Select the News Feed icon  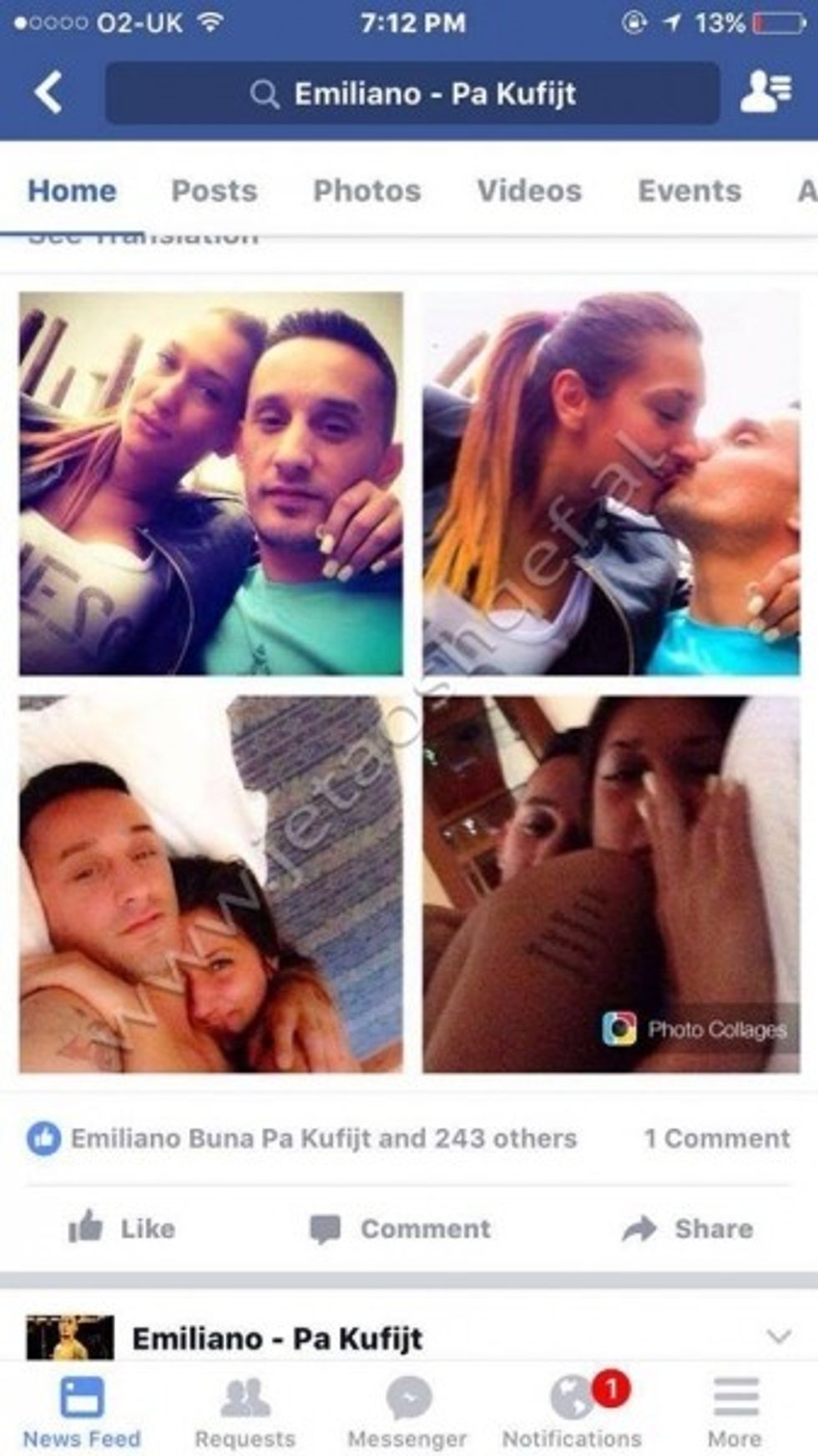[x=81, y=1395]
